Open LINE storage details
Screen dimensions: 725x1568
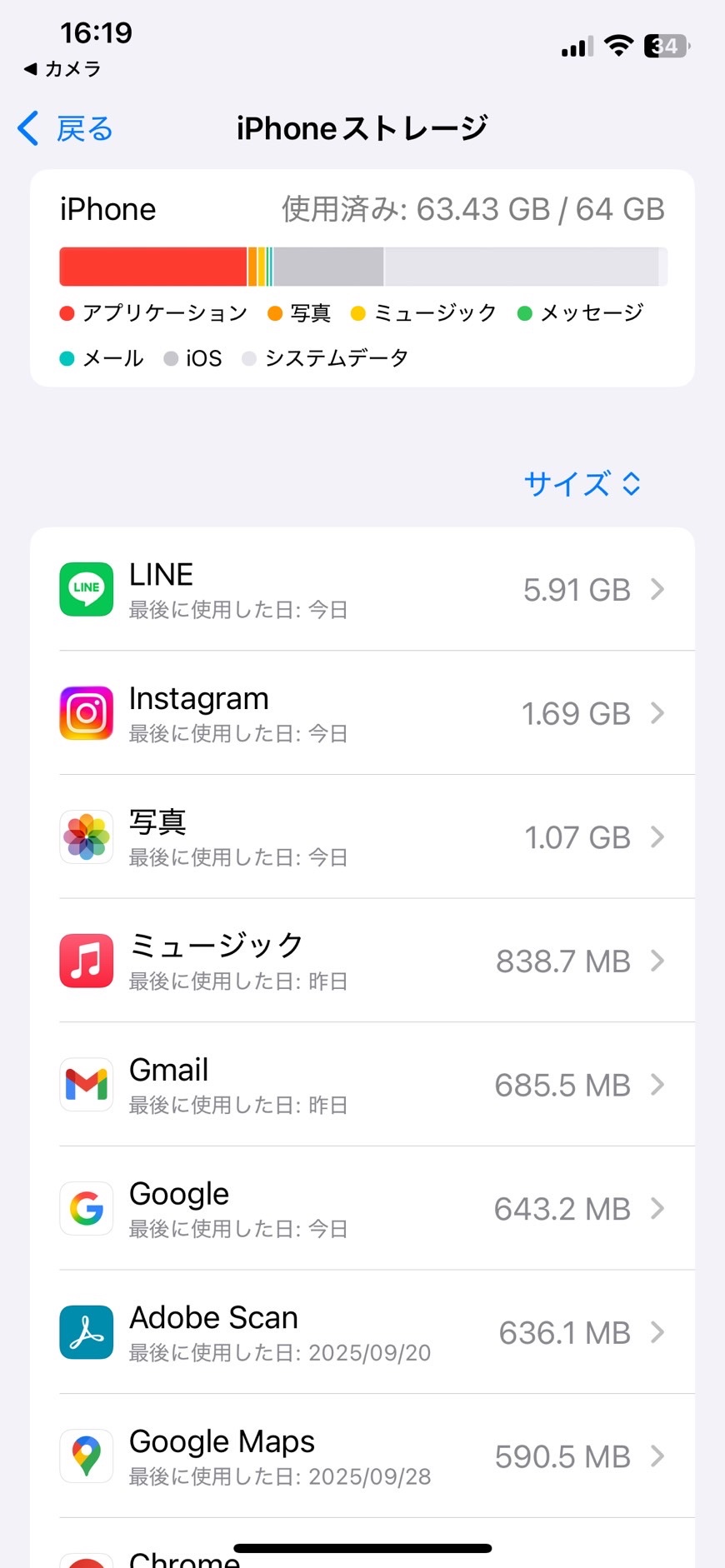[x=362, y=590]
